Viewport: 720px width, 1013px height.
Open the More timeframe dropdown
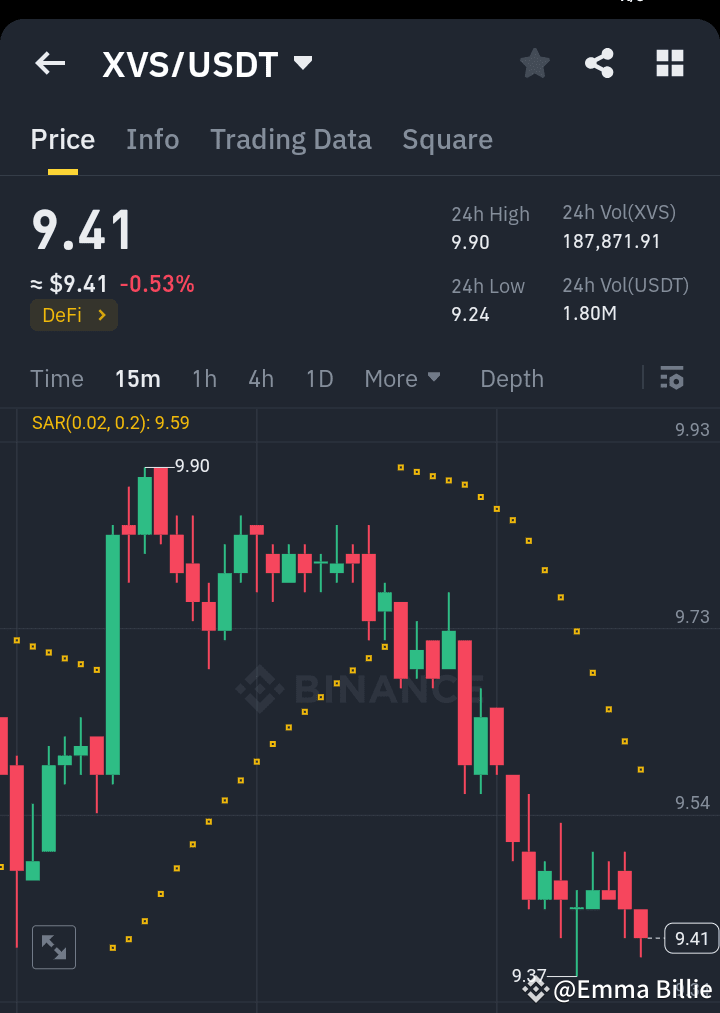(402, 379)
